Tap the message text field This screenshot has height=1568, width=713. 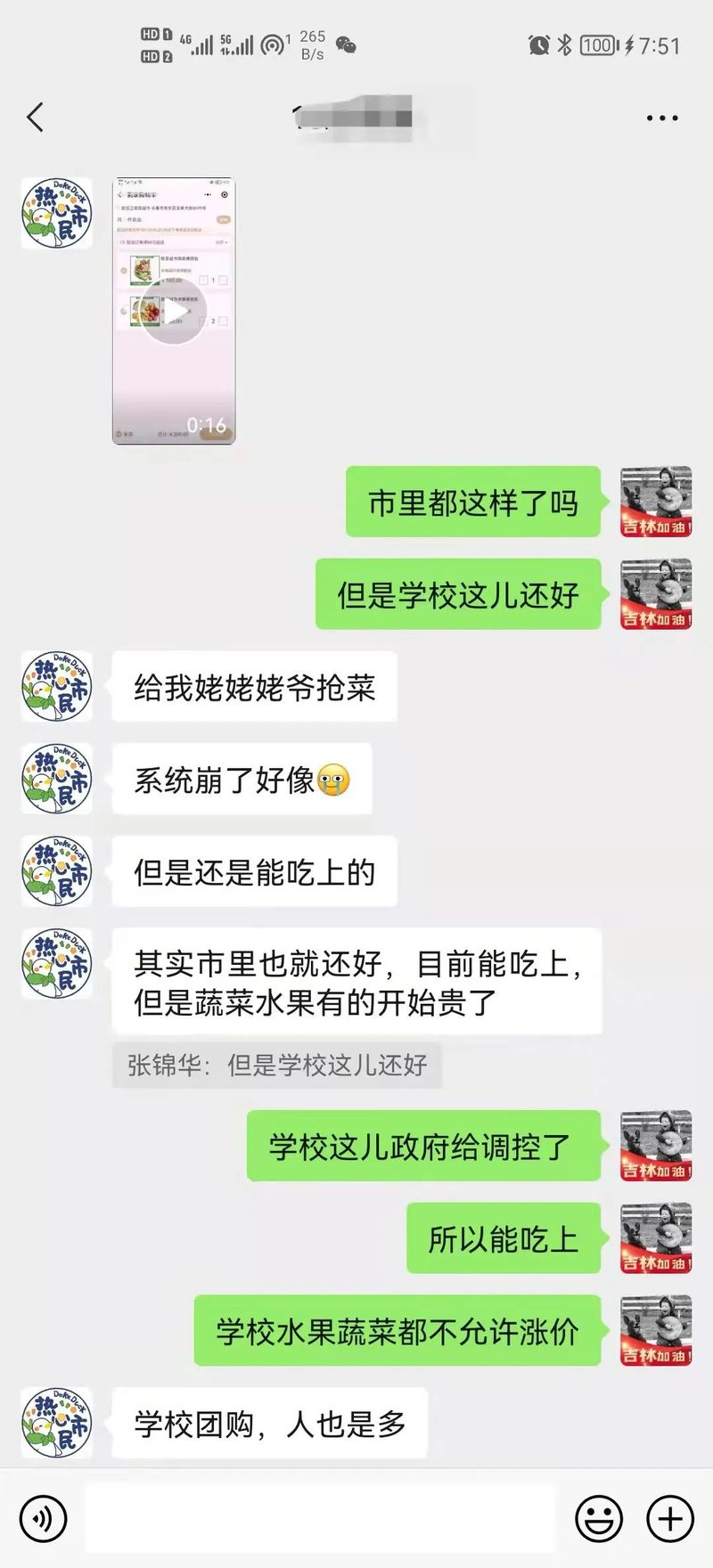(x=321, y=1517)
